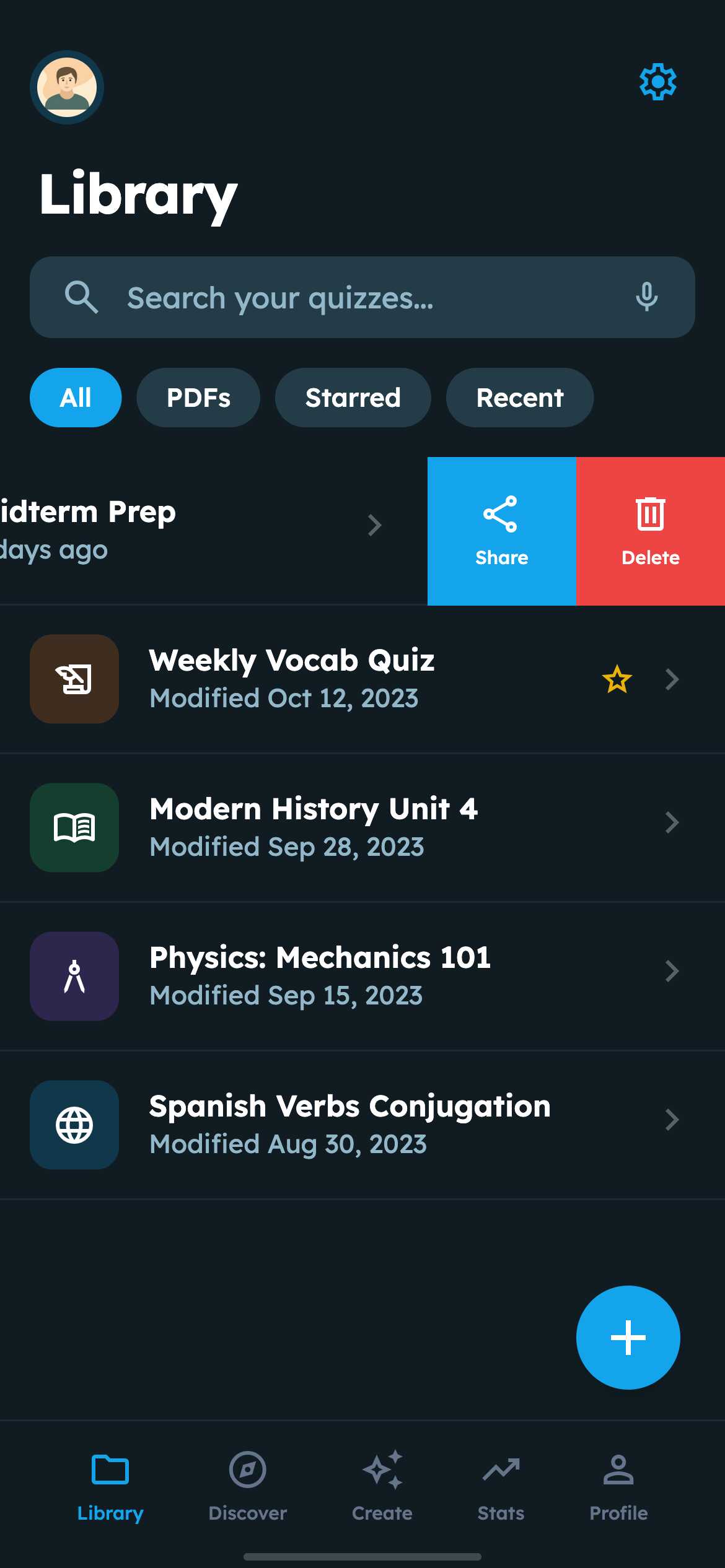Screen dimensions: 725x1568
Task: Expand the Midterm Prep entry chevron
Action: [376, 526]
